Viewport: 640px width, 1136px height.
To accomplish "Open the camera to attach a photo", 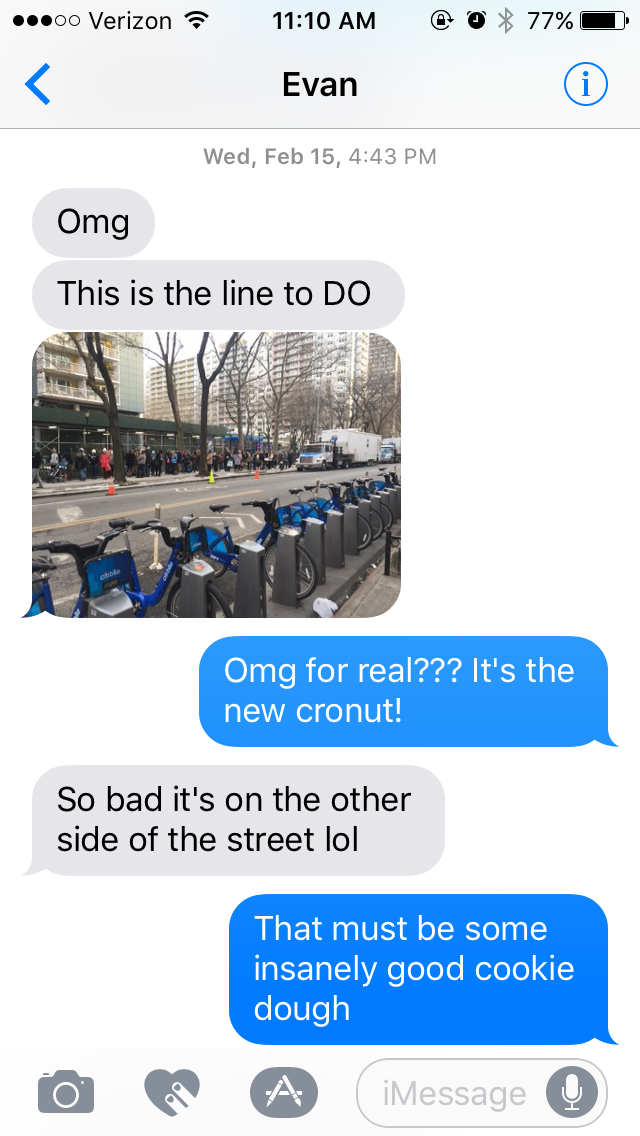I will 66,1092.
